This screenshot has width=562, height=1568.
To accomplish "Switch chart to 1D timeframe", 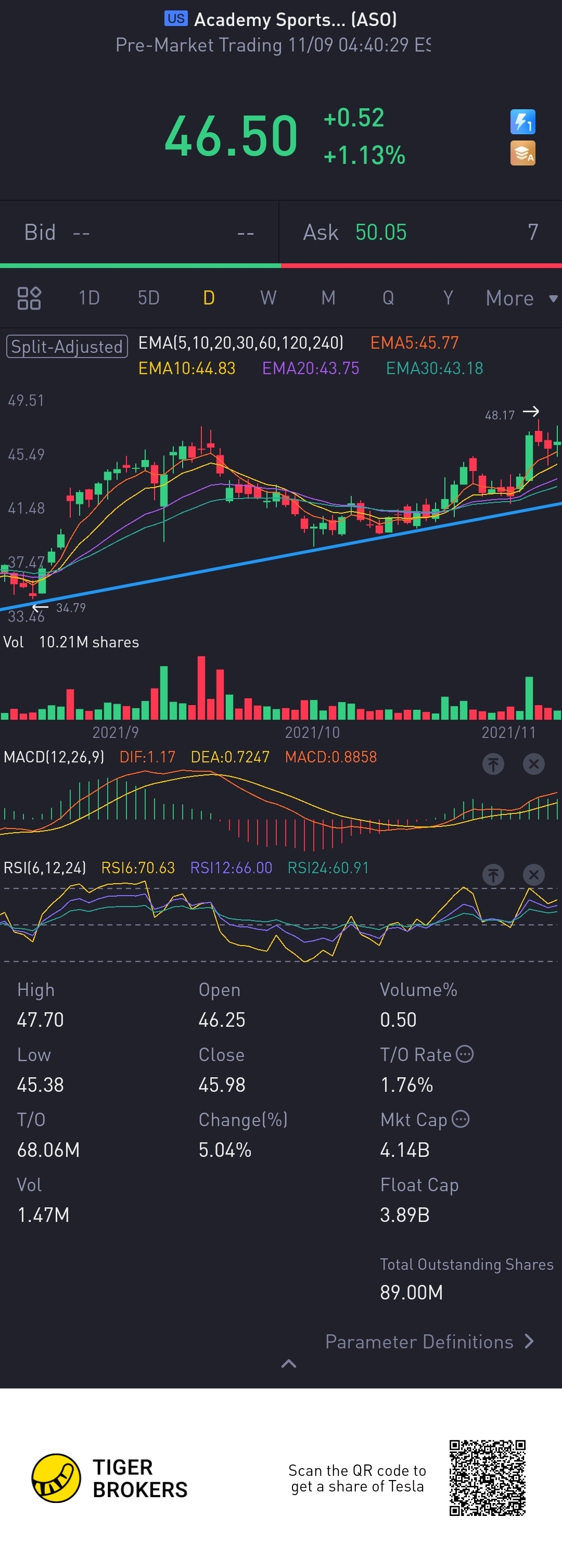I will click(89, 298).
